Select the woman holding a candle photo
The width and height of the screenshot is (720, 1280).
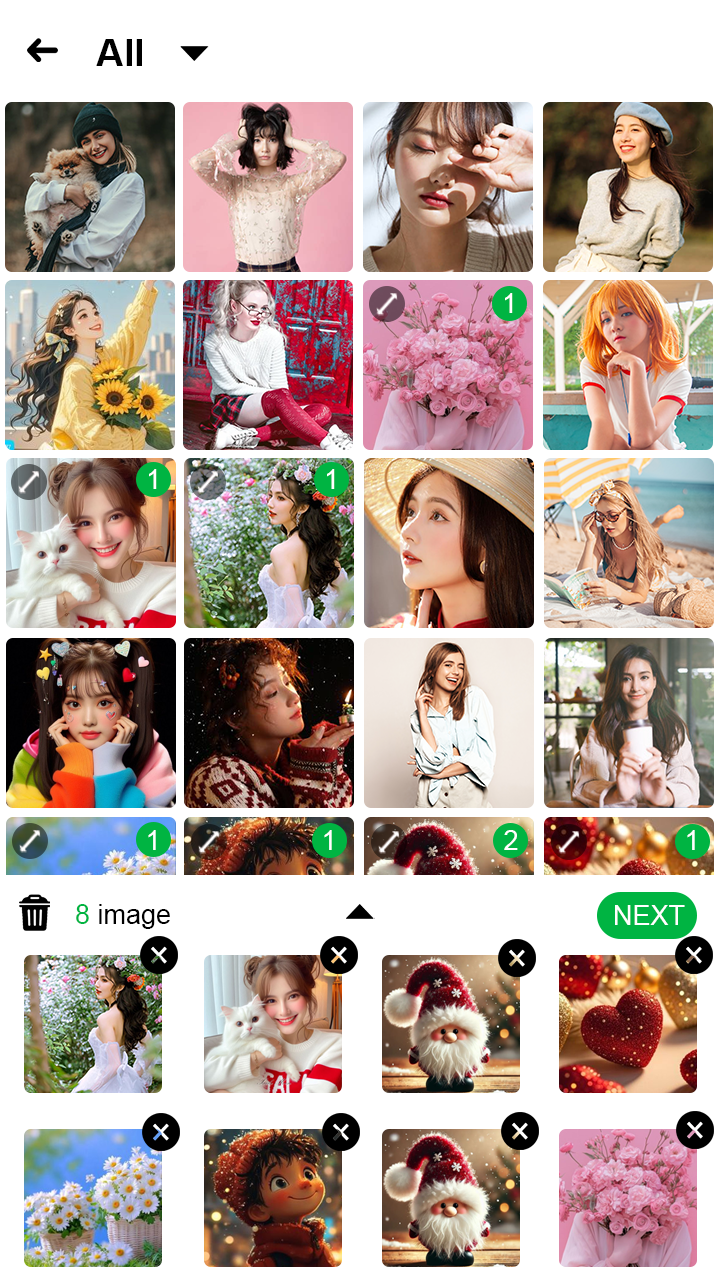(269, 723)
